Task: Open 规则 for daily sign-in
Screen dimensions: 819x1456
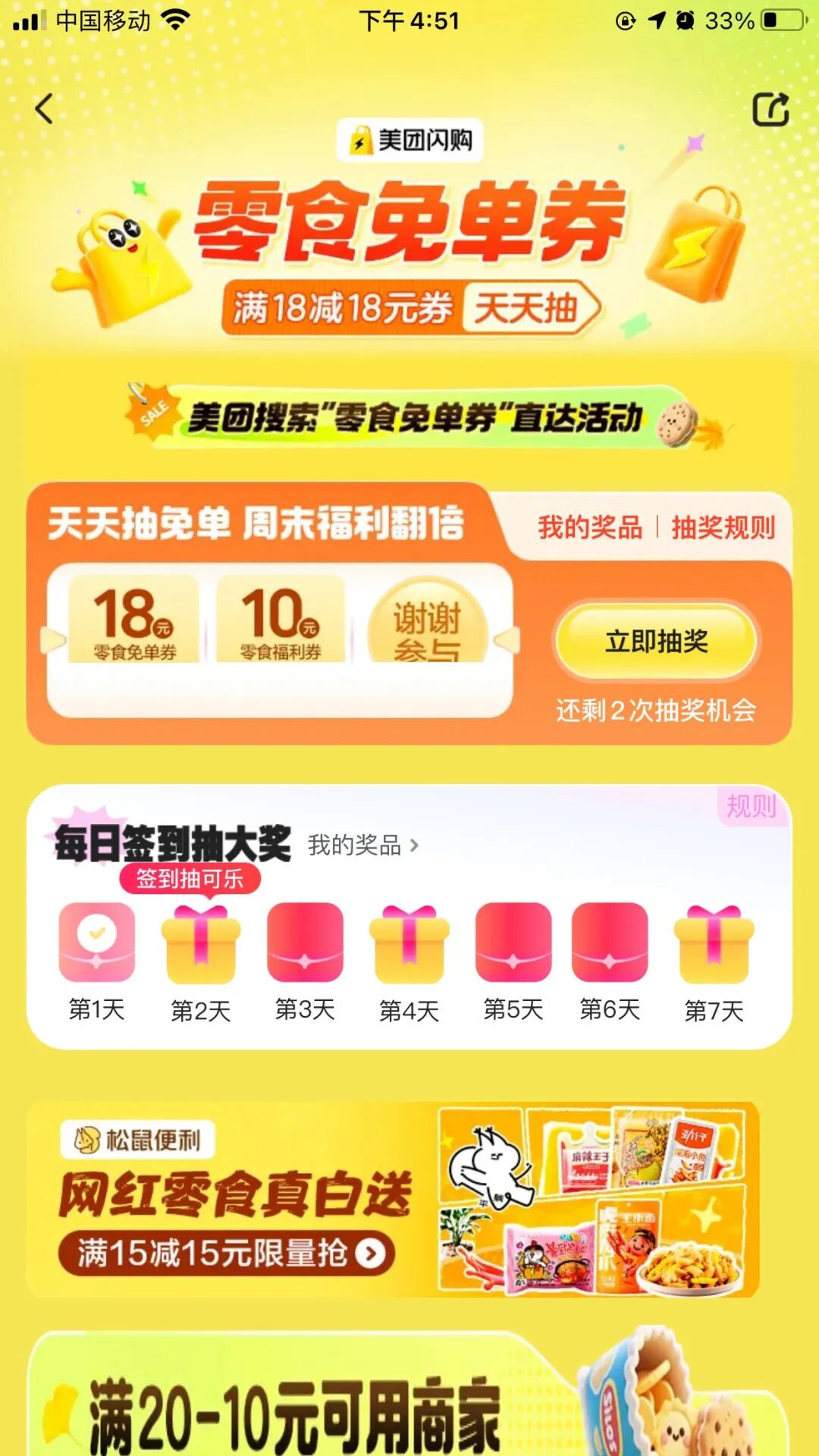Action: coord(751,806)
